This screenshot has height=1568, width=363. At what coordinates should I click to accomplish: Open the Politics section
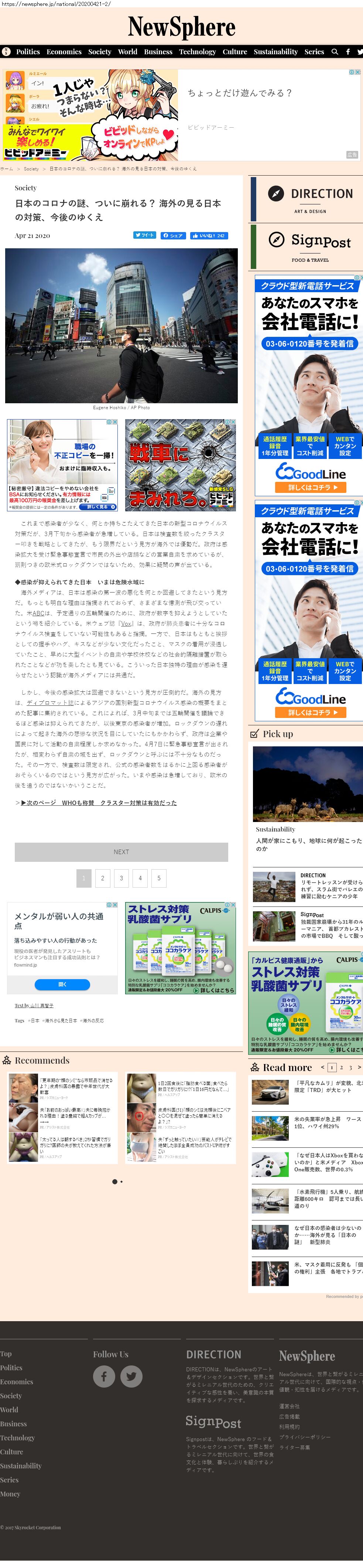click(28, 52)
